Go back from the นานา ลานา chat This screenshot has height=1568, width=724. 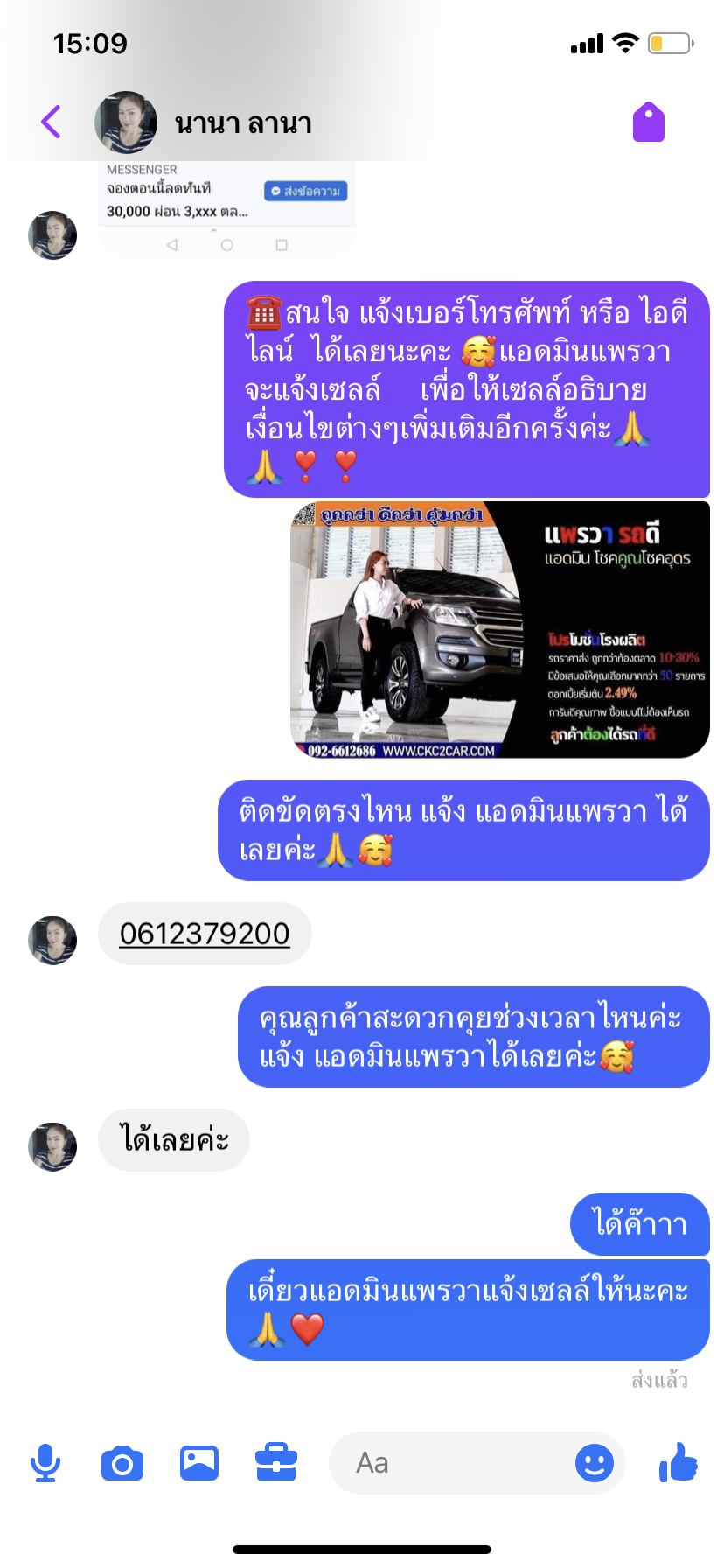[x=52, y=122]
